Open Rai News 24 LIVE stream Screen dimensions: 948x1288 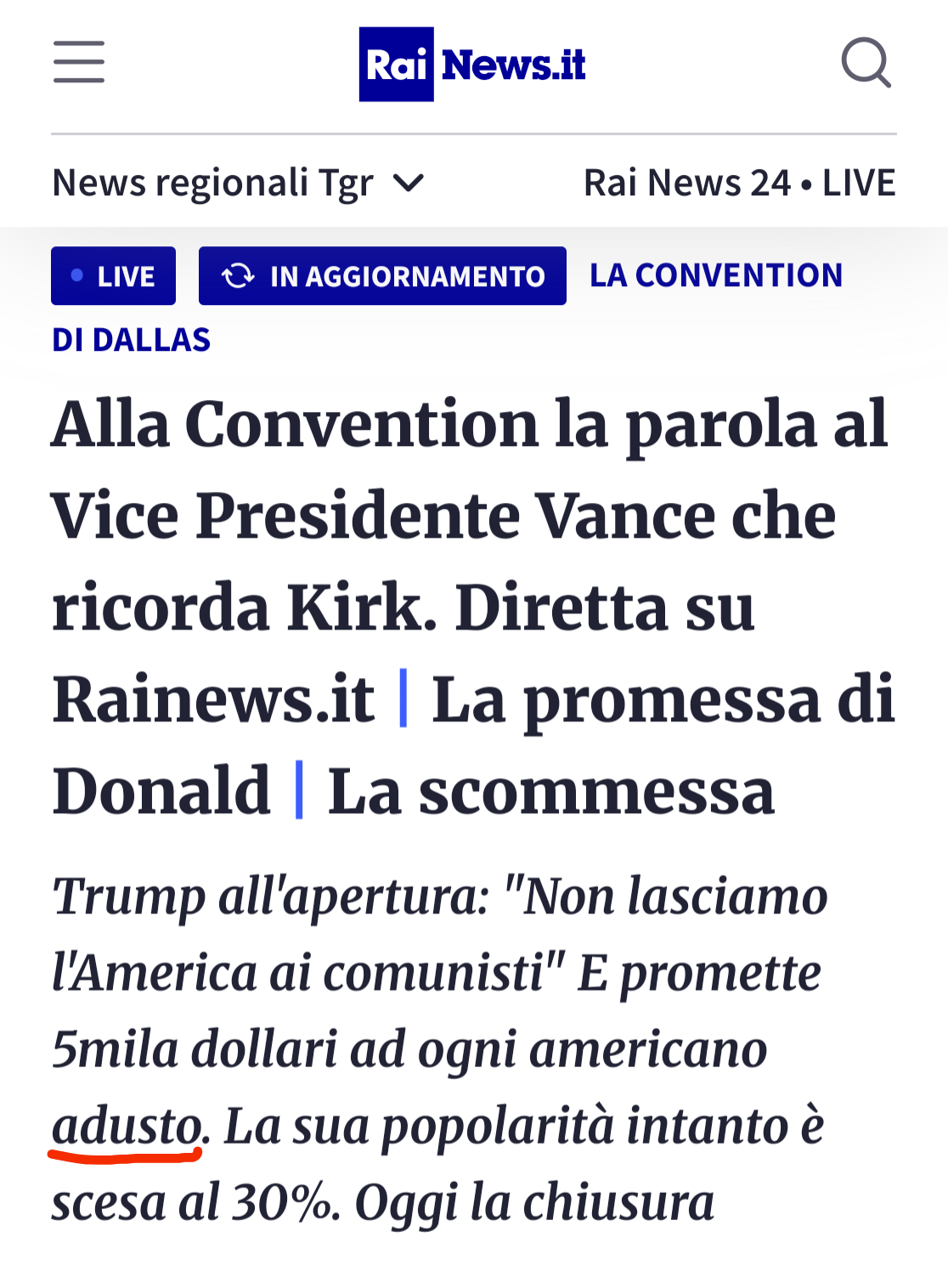pos(739,183)
